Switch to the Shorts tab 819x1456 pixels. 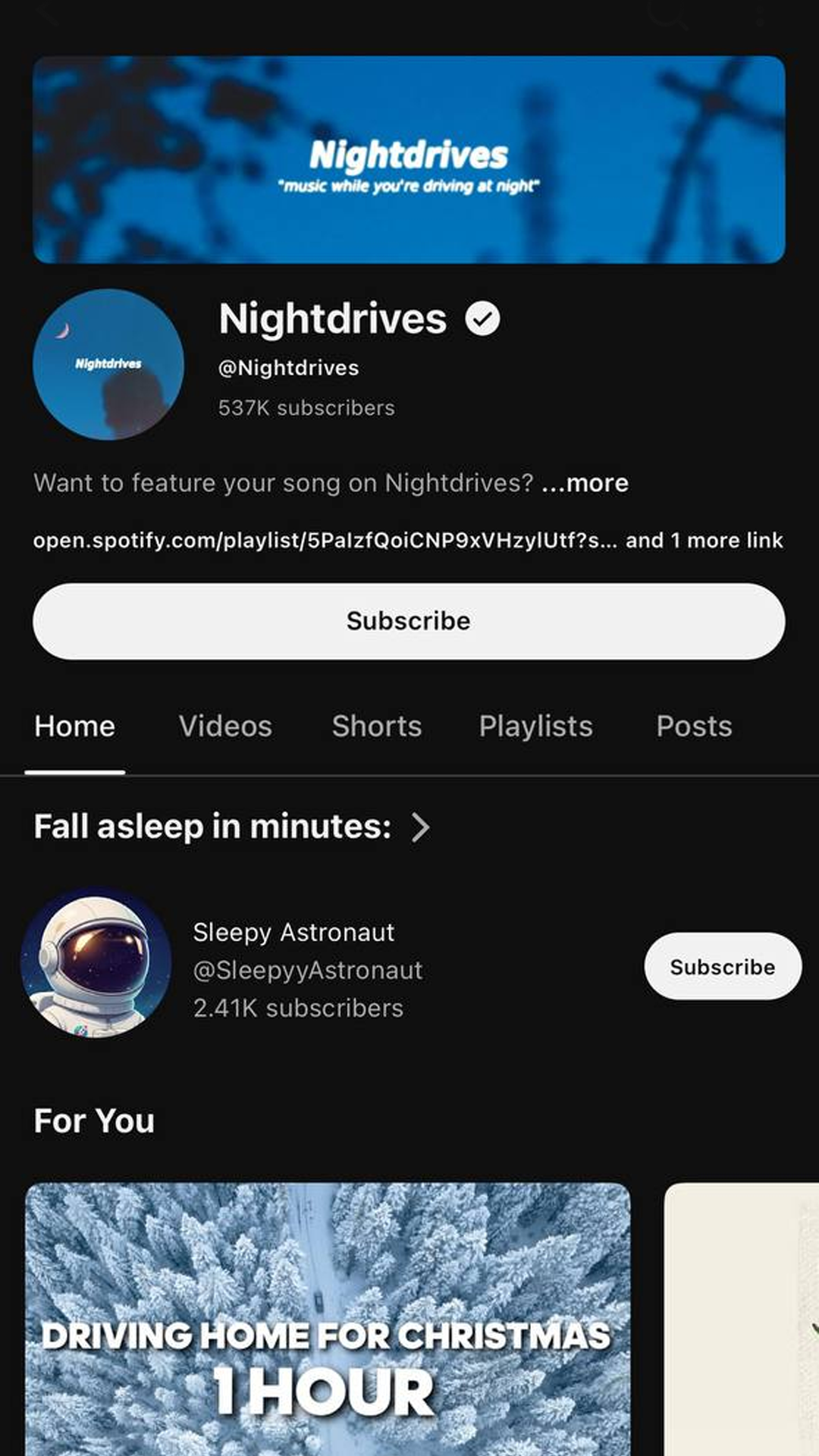click(x=376, y=726)
